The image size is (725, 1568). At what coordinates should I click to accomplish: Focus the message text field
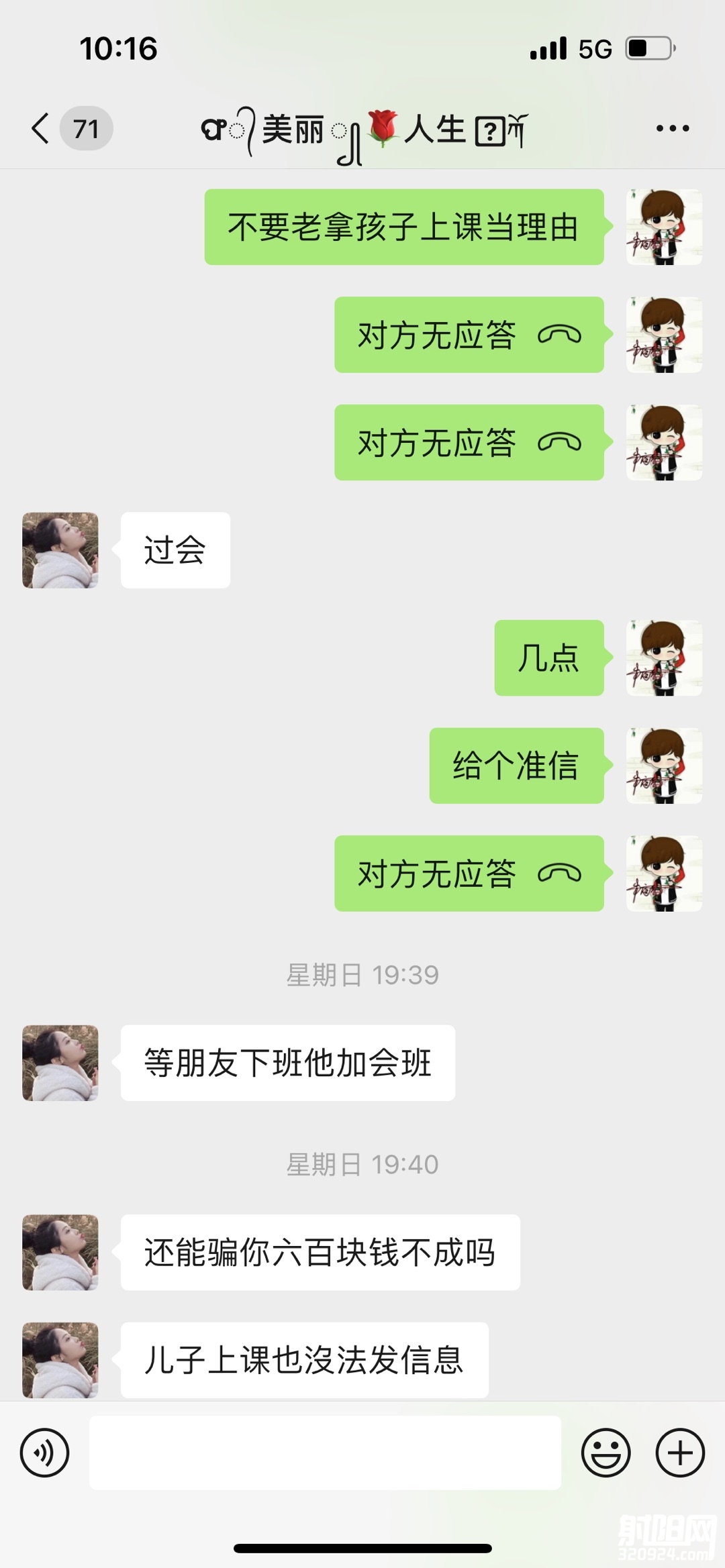click(325, 1453)
